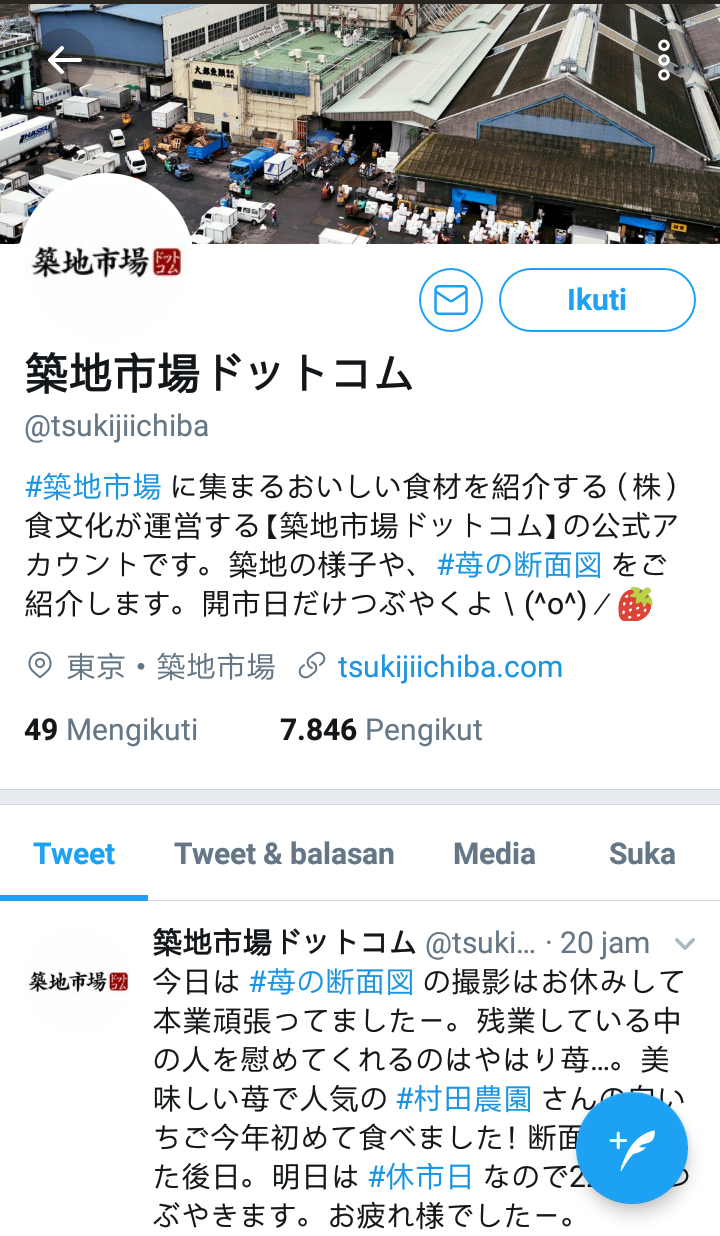720x1236 pixels.
Task: Open the three-dot overflow menu
Action: tap(664, 61)
